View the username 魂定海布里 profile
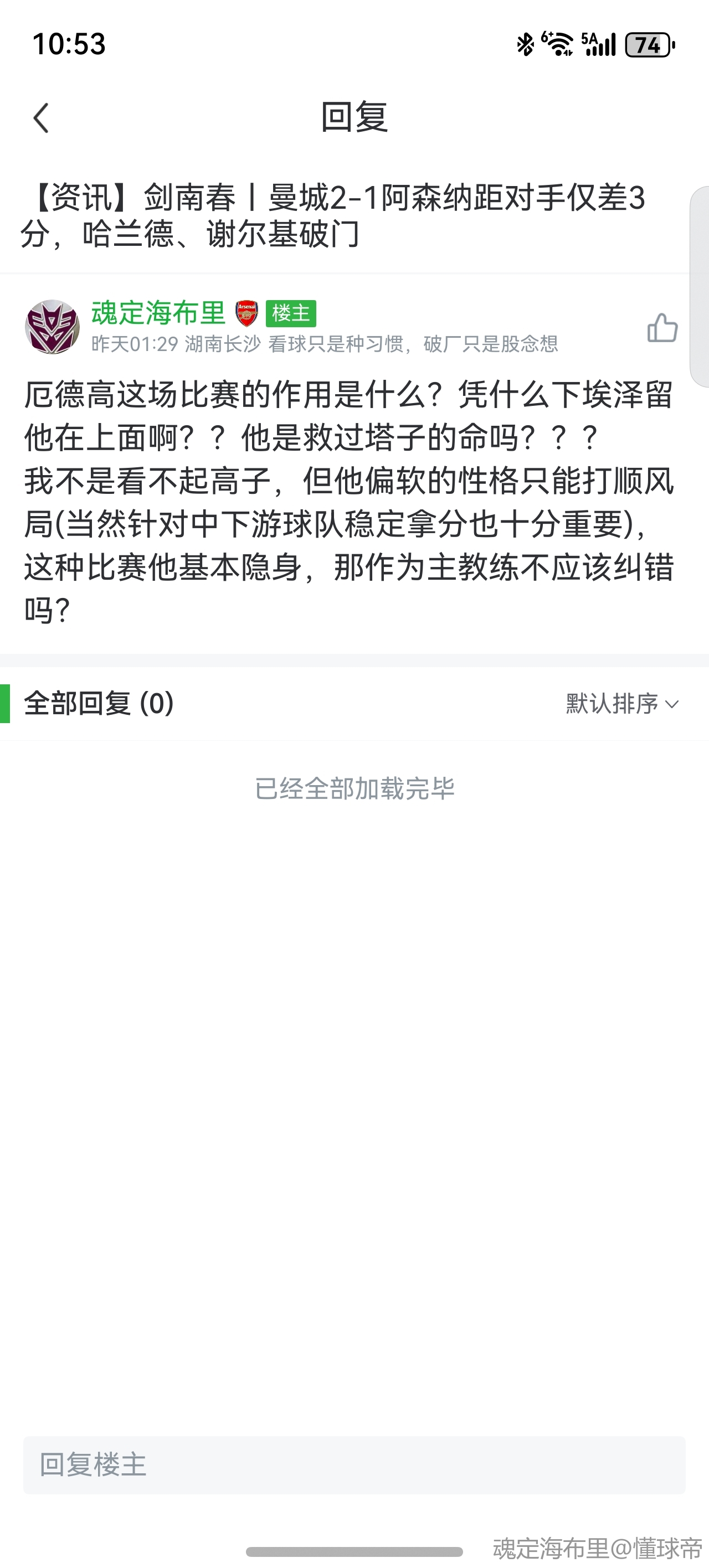 coord(158,313)
